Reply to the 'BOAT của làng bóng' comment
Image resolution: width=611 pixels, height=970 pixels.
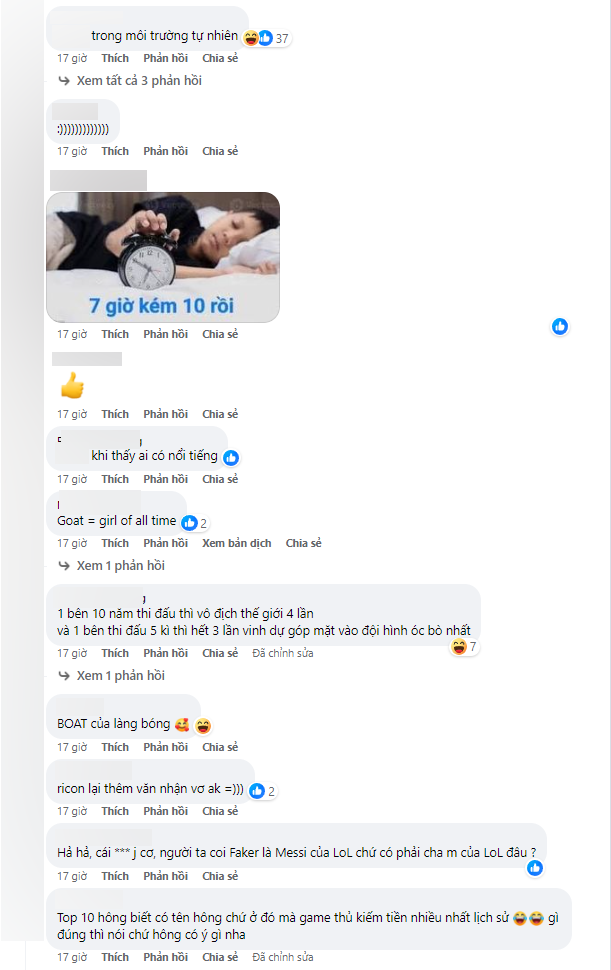coord(165,747)
